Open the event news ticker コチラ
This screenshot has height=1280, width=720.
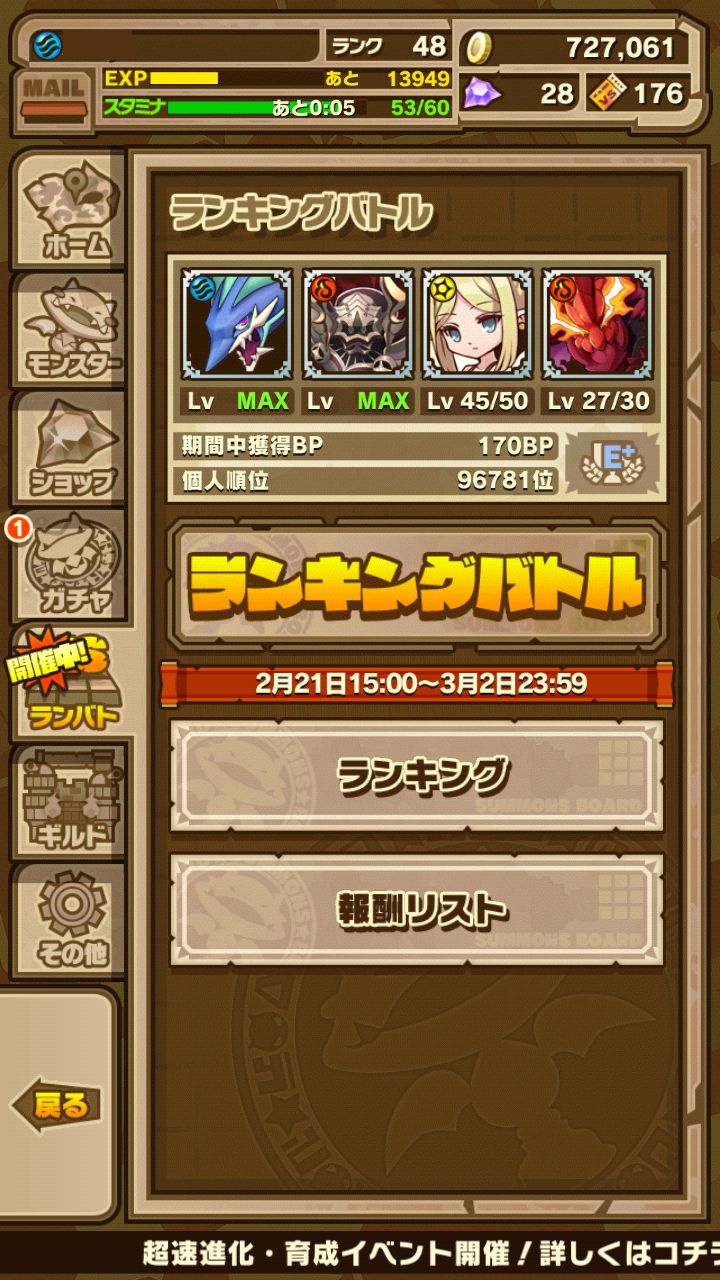pyautogui.click(x=430, y=1254)
